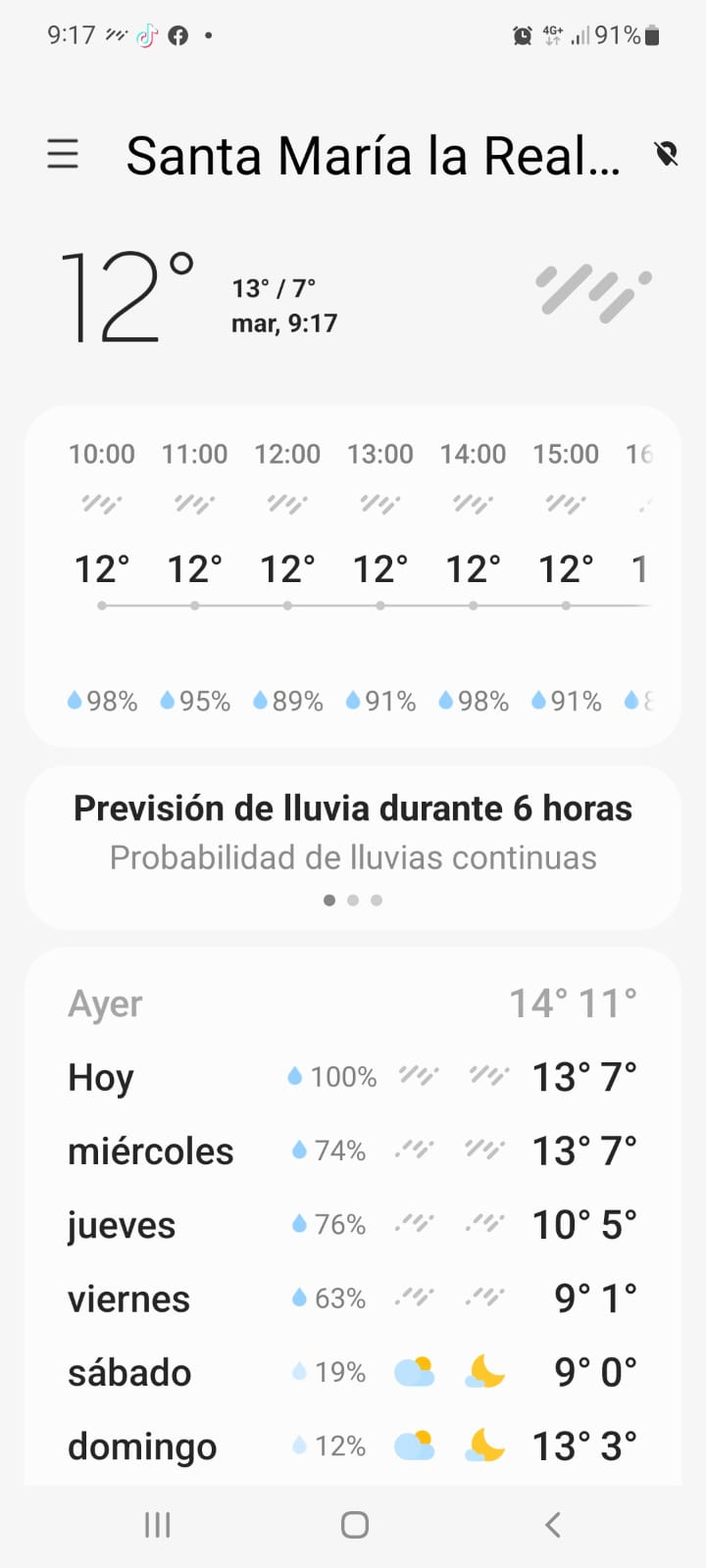Open the sábado forecast row
706x1568 pixels.
[353, 1372]
